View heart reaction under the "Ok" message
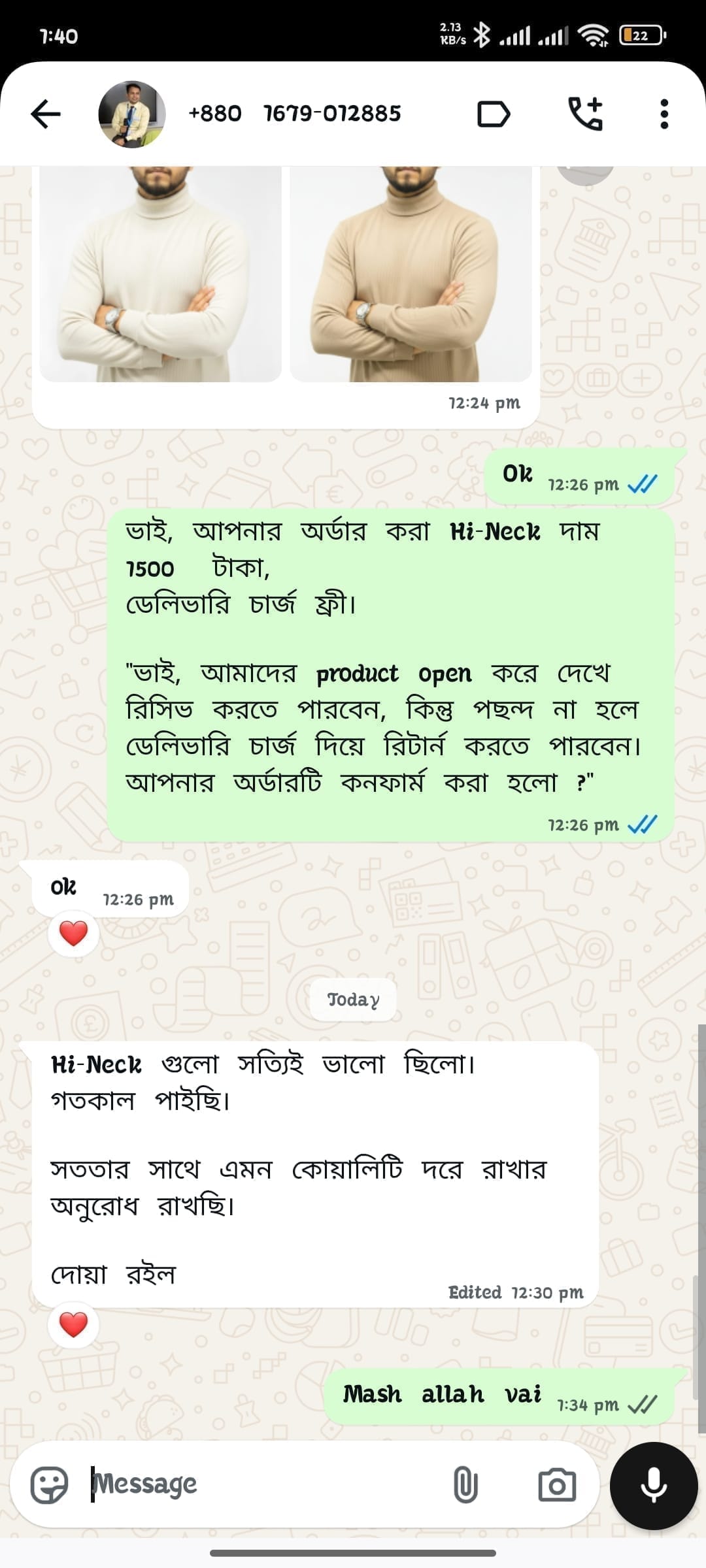 [73, 933]
